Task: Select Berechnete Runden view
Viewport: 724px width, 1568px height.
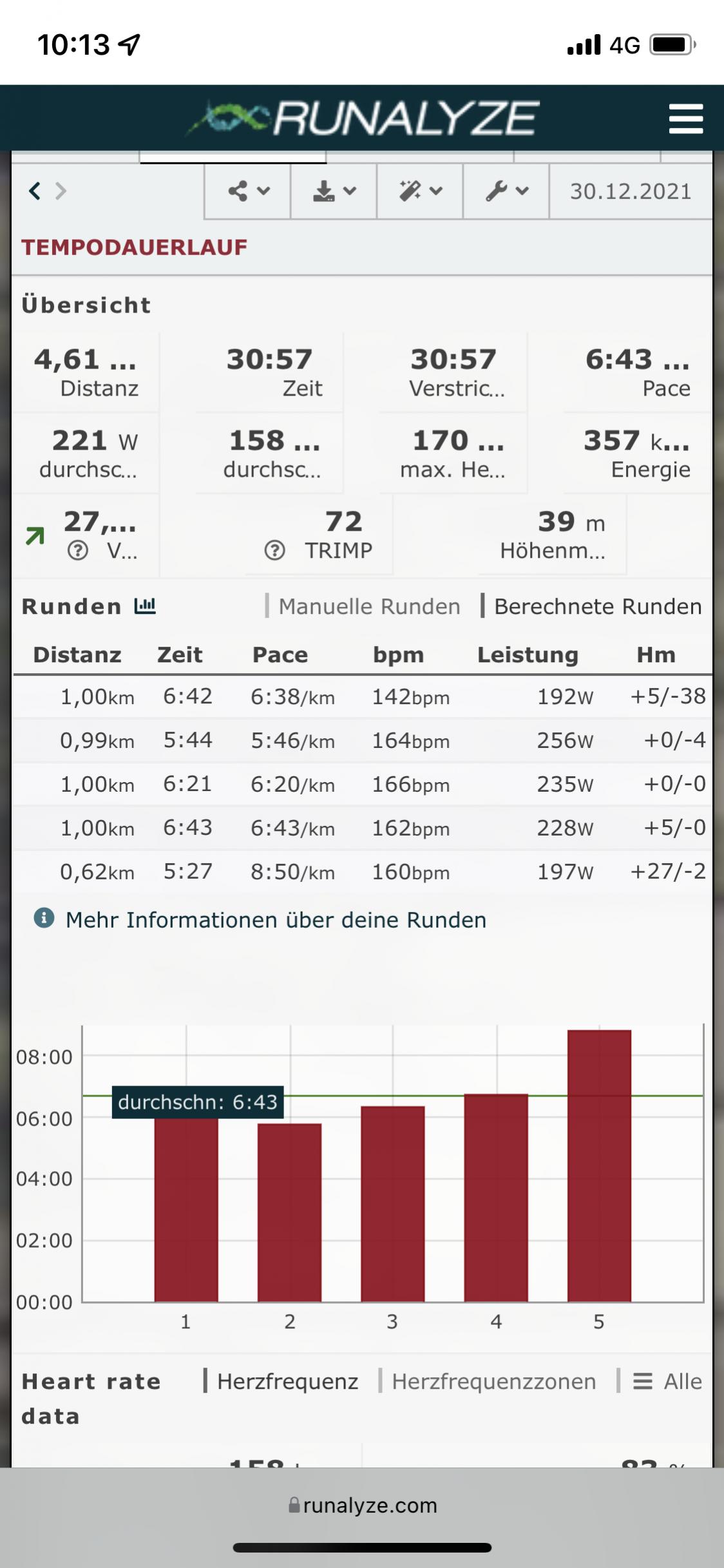Action: (x=597, y=606)
